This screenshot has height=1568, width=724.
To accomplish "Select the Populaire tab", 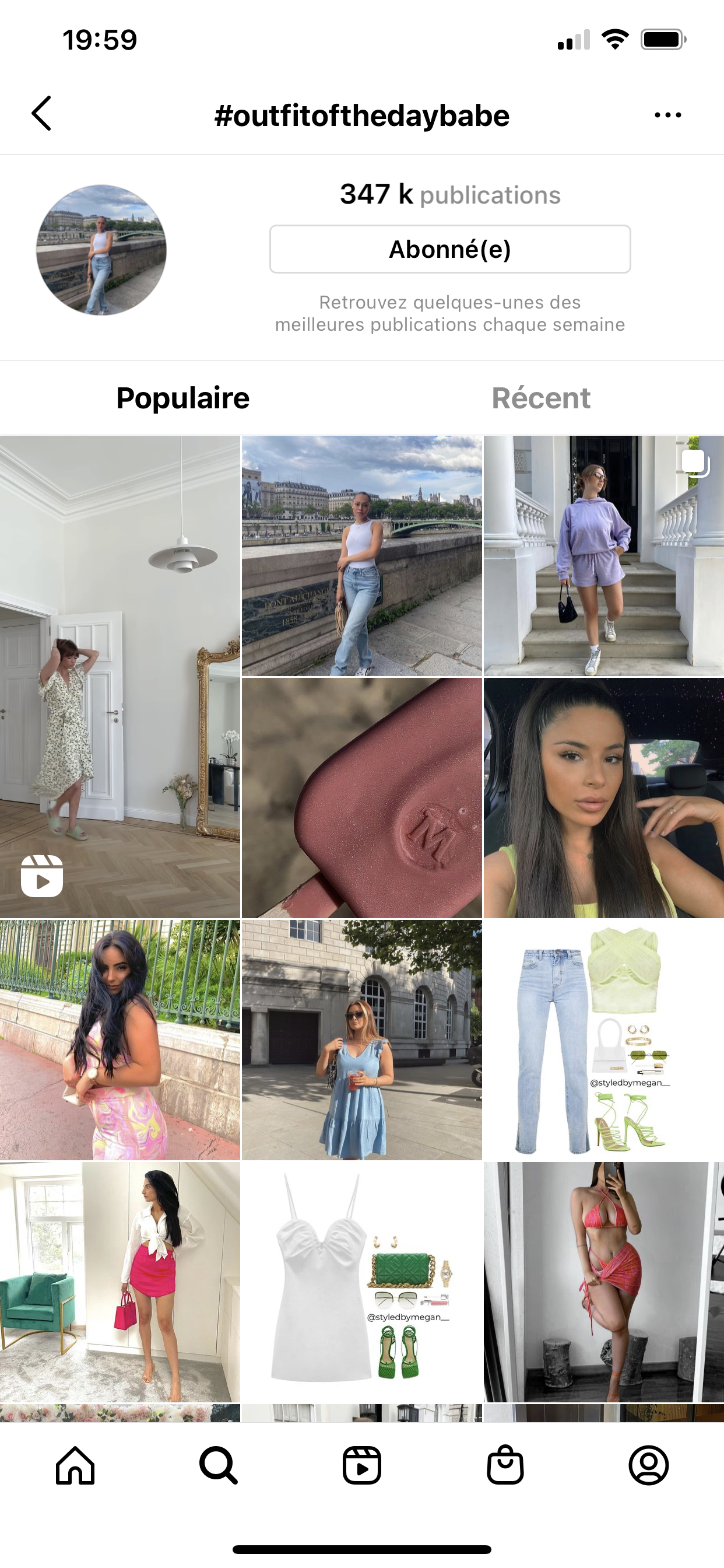I will click(182, 398).
